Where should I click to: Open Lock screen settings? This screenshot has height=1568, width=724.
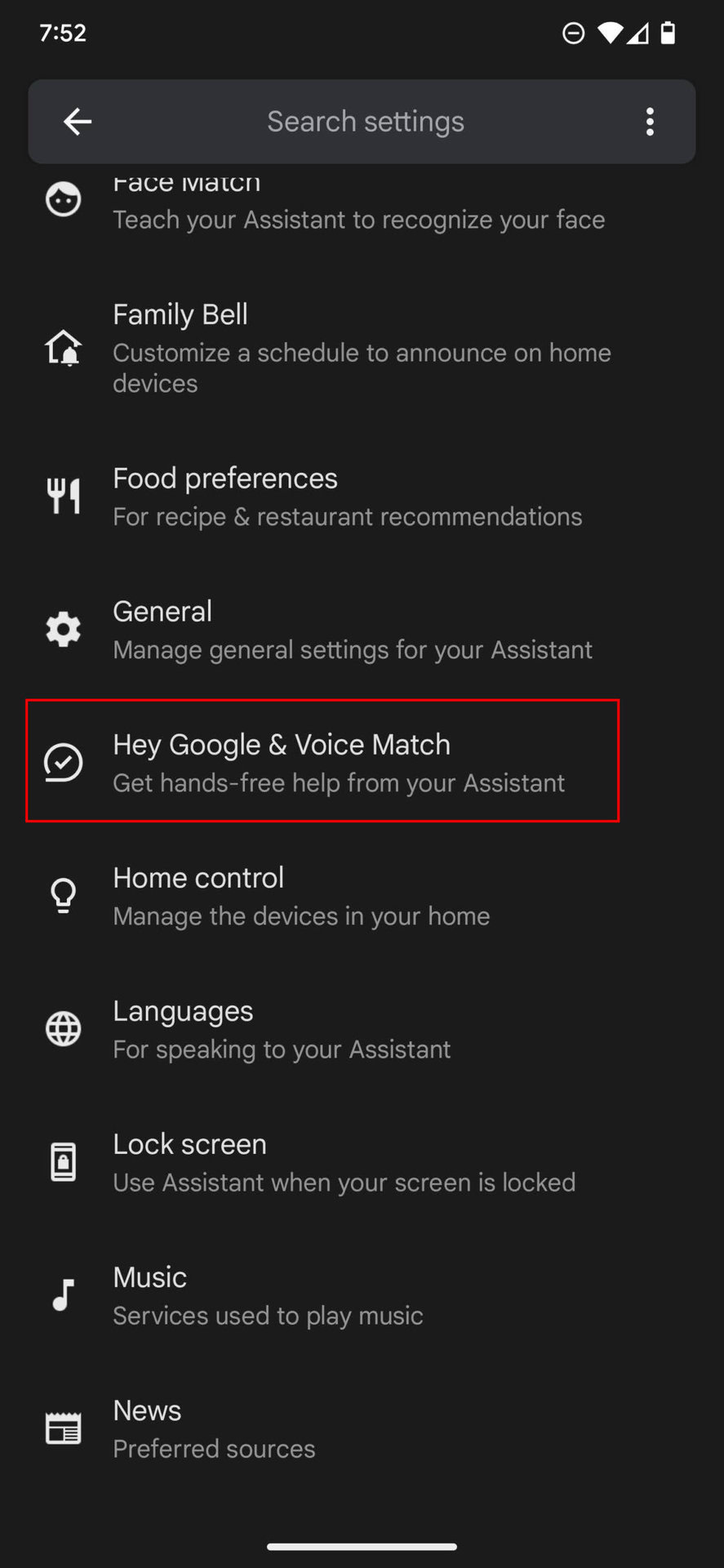click(343, 1162)
